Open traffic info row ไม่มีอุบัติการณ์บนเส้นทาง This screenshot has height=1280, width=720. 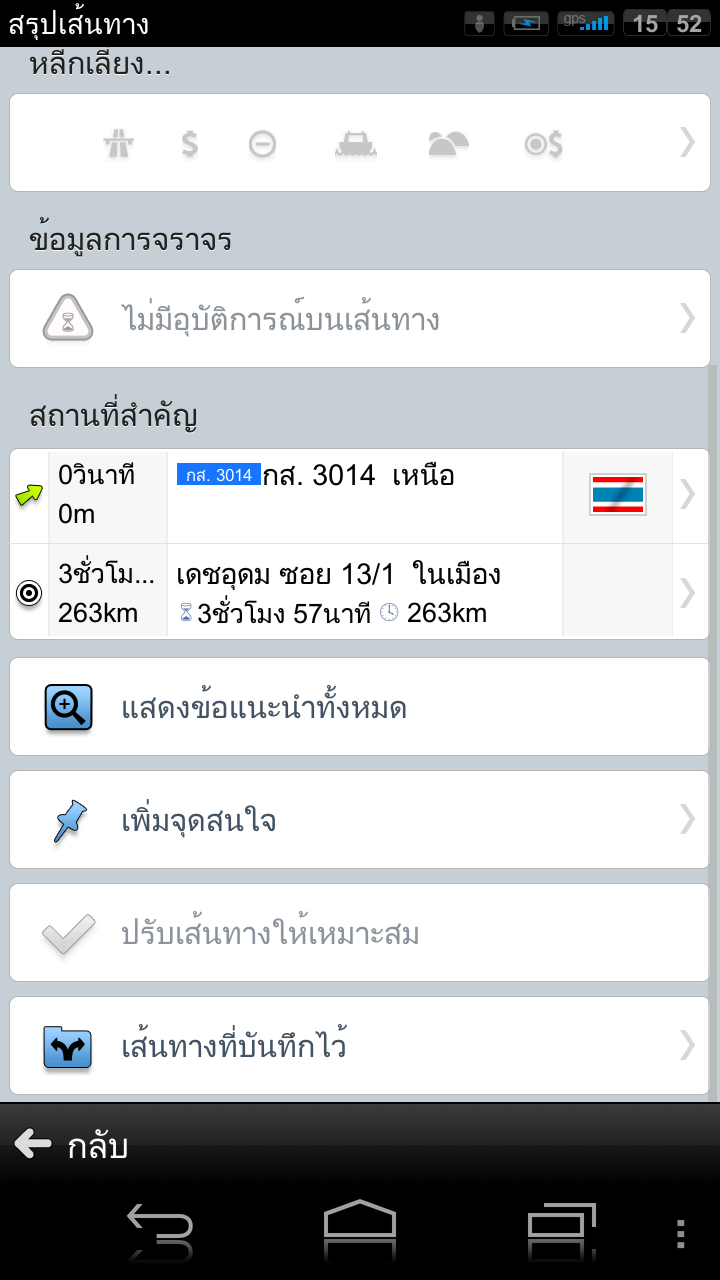360,319
